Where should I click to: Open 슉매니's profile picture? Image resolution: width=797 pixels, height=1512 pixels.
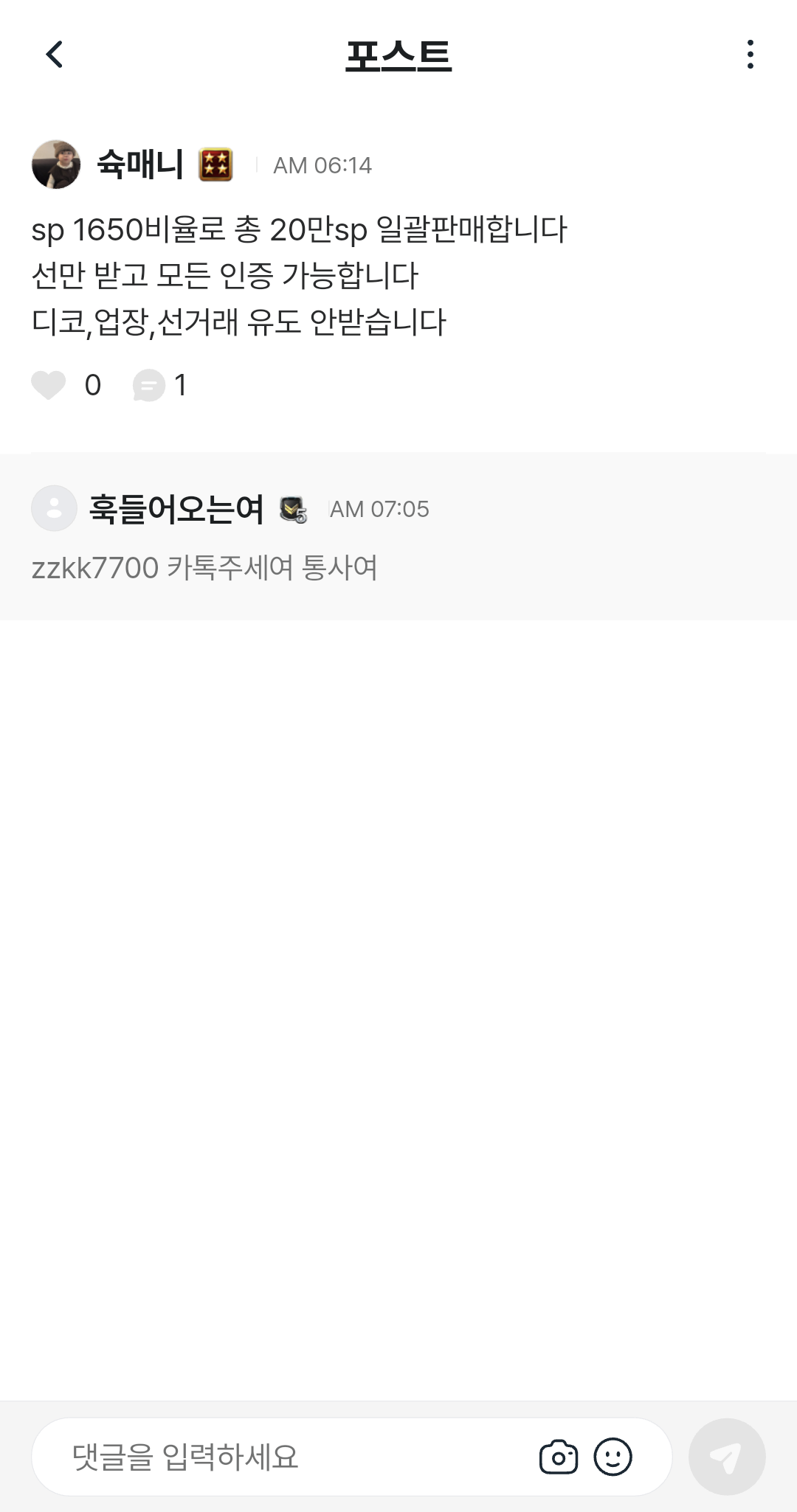coord(56,164)
